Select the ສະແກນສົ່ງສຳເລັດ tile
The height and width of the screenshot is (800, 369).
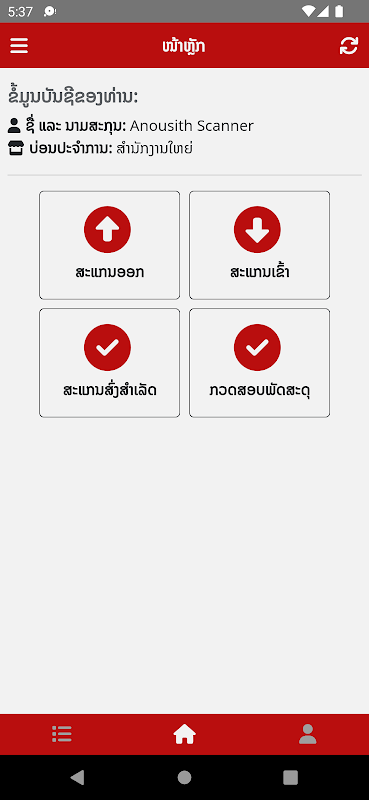pyautogui.click(x=110, y=363)
